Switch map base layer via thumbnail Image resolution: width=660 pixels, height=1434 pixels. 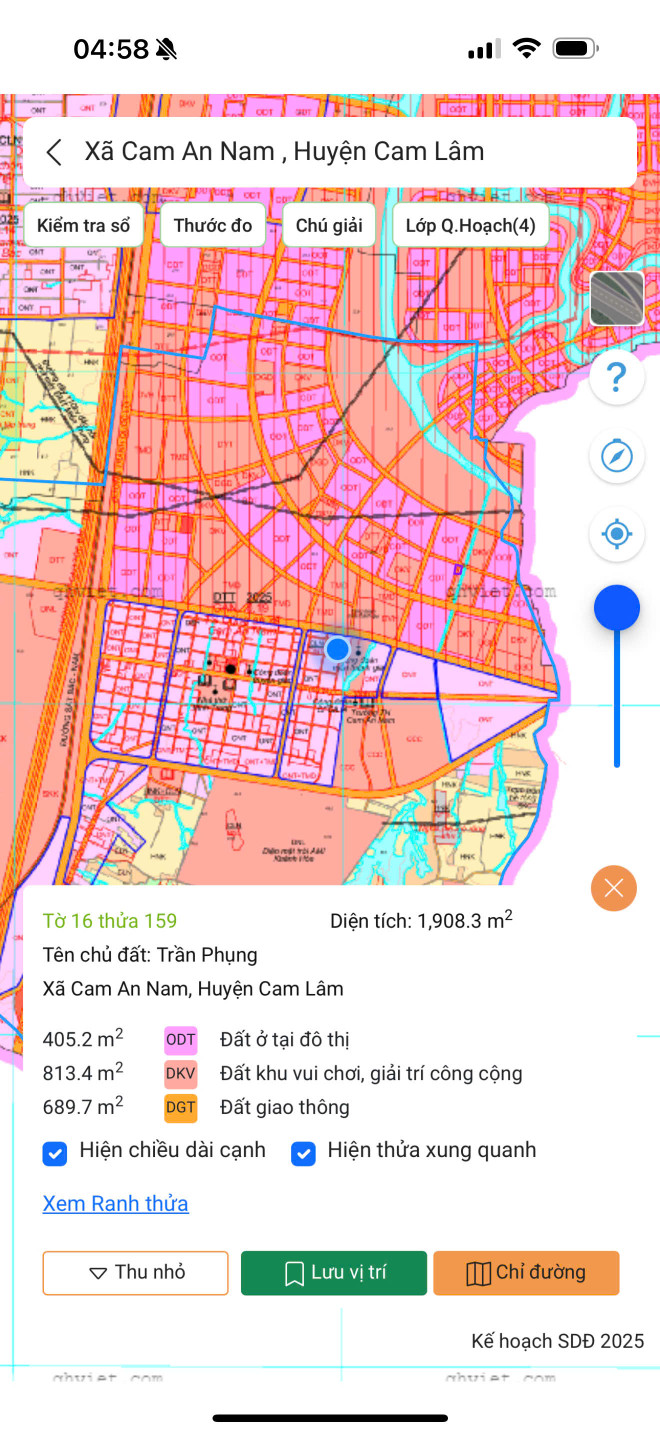pos(617,299)
